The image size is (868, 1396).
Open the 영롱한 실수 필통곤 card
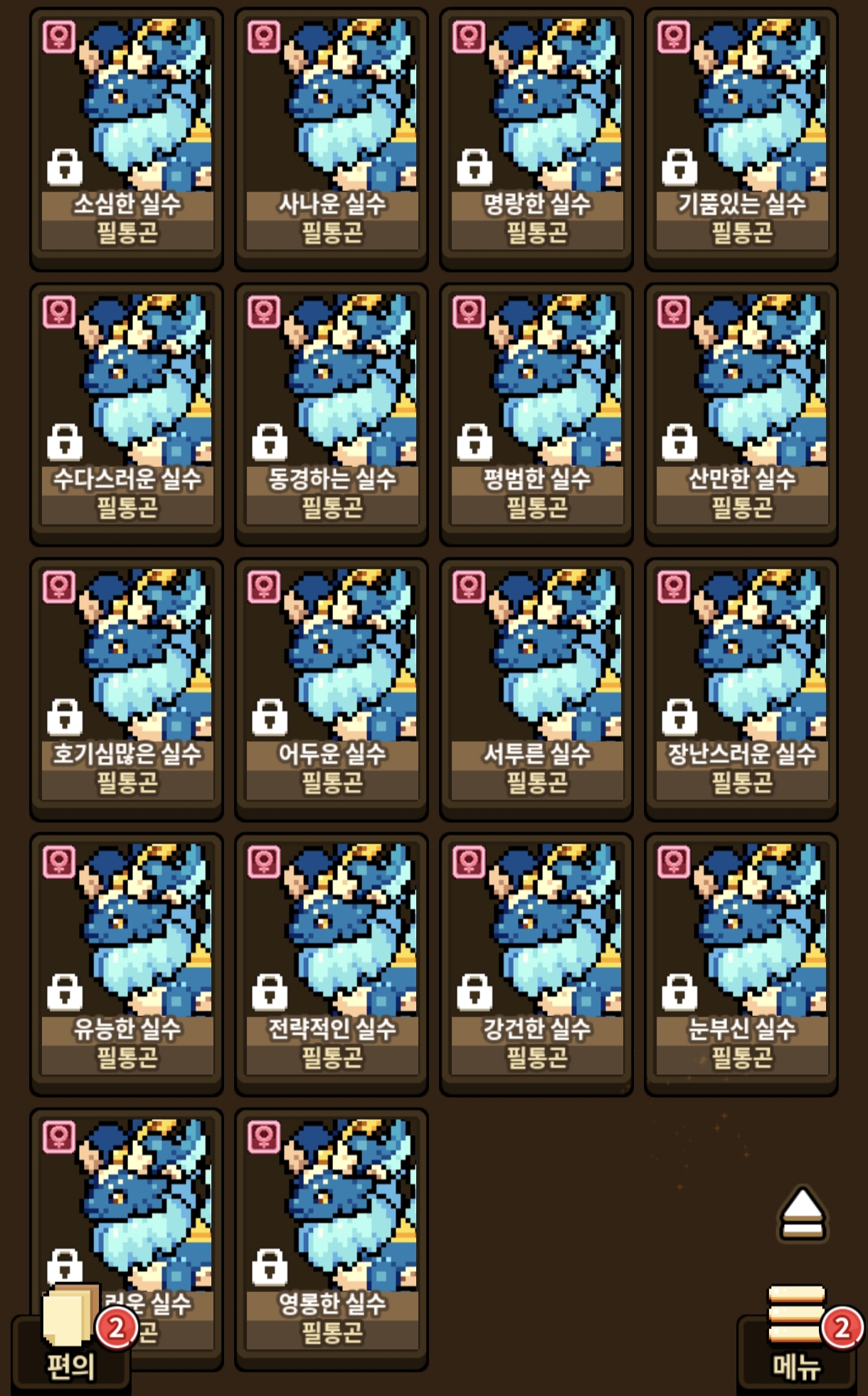coord(332,1239)
